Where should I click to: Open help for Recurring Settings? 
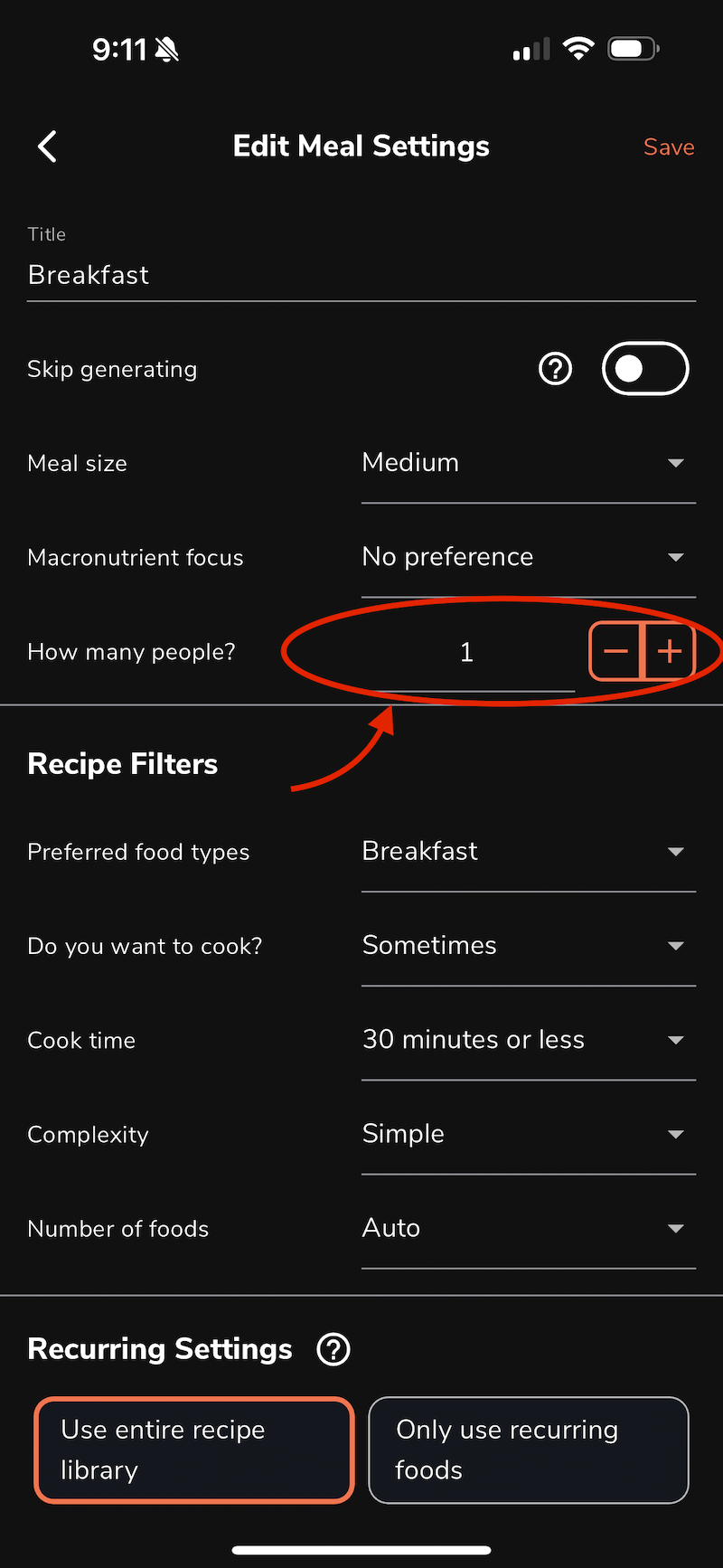(x=333, y=1349)
